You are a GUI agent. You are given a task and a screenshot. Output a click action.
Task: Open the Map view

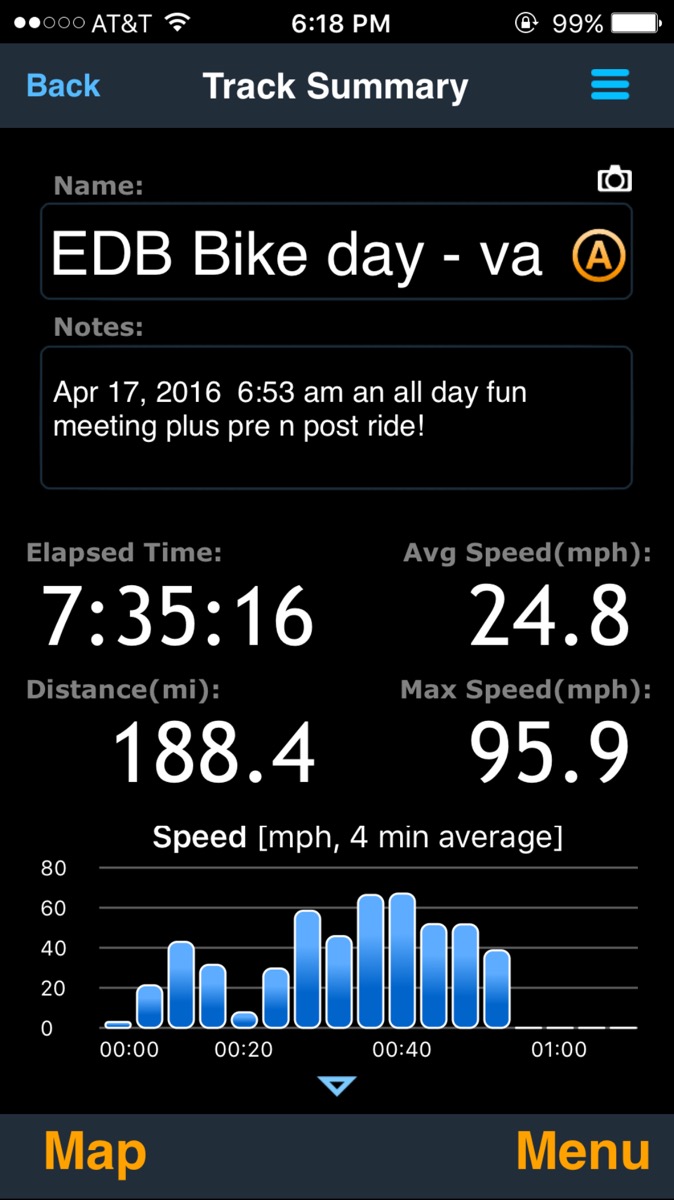[95, 1152]
